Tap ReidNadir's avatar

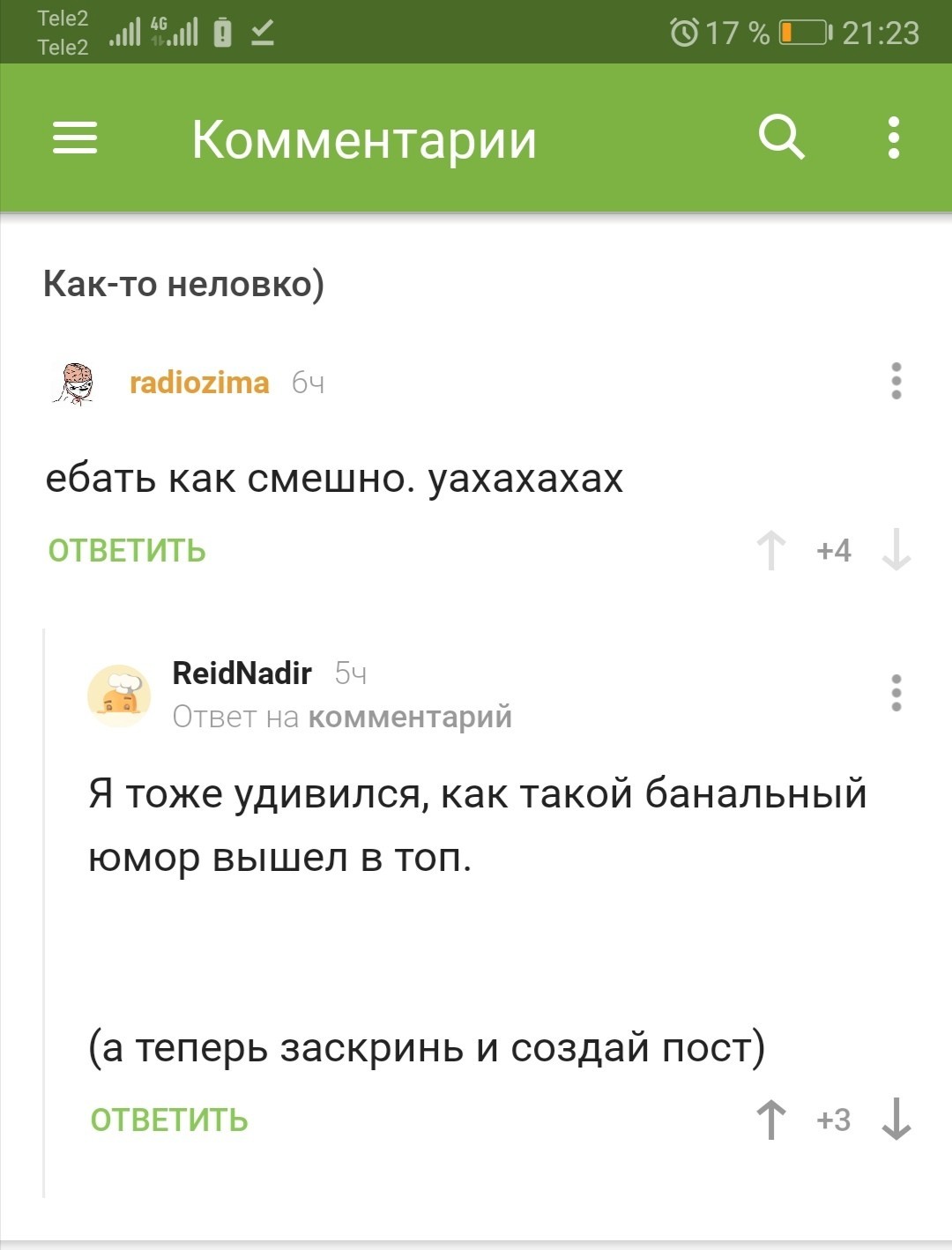point(119,696)
